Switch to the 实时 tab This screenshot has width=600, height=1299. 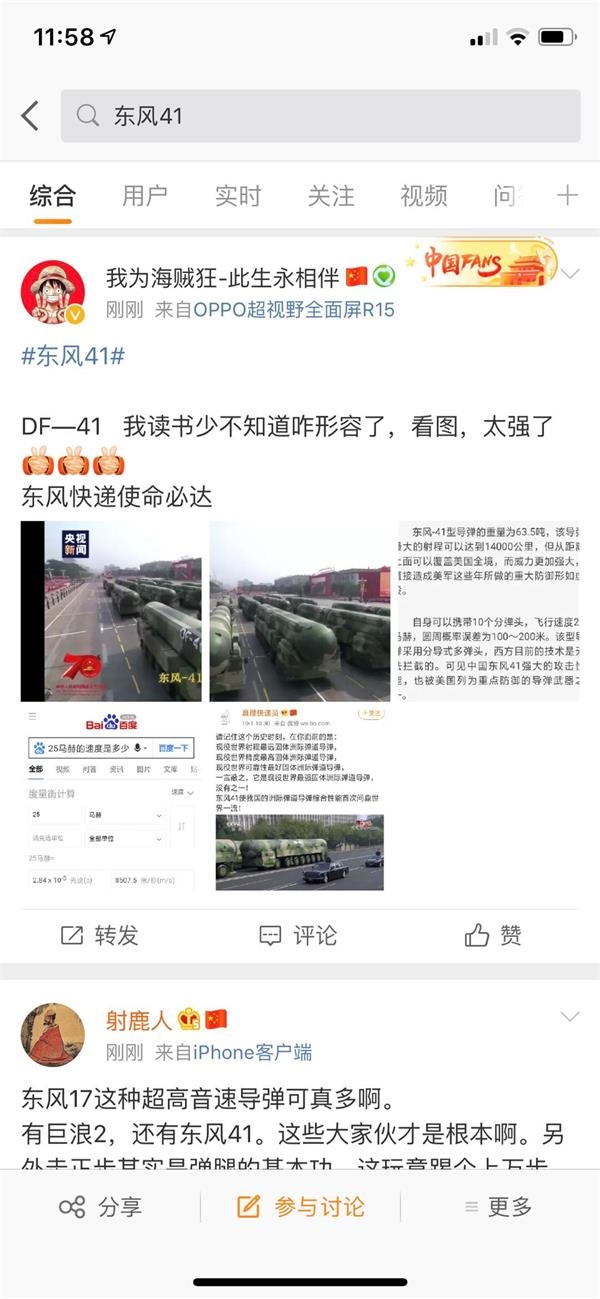[x=238, y=196]
